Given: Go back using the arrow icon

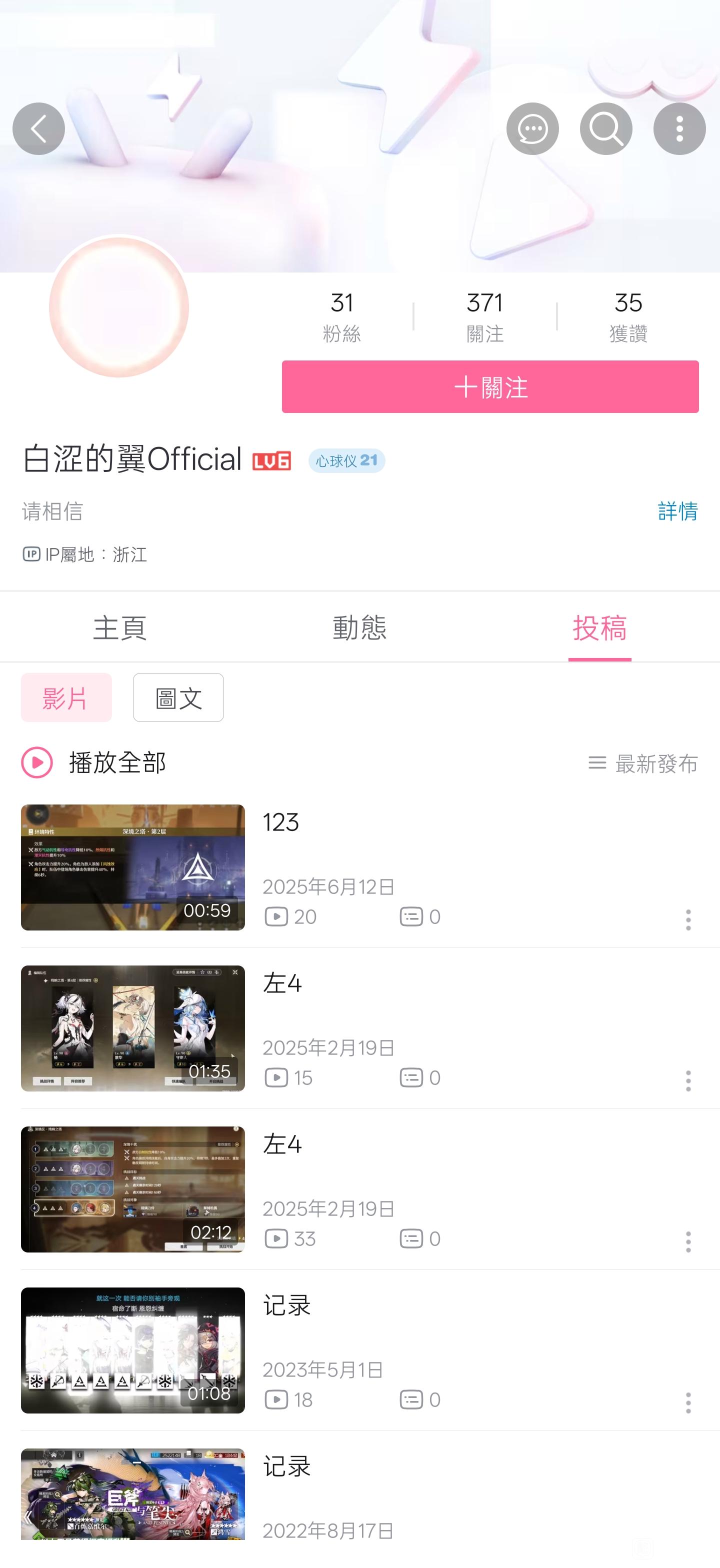Looking at the screenshot, I should (38, 128).
